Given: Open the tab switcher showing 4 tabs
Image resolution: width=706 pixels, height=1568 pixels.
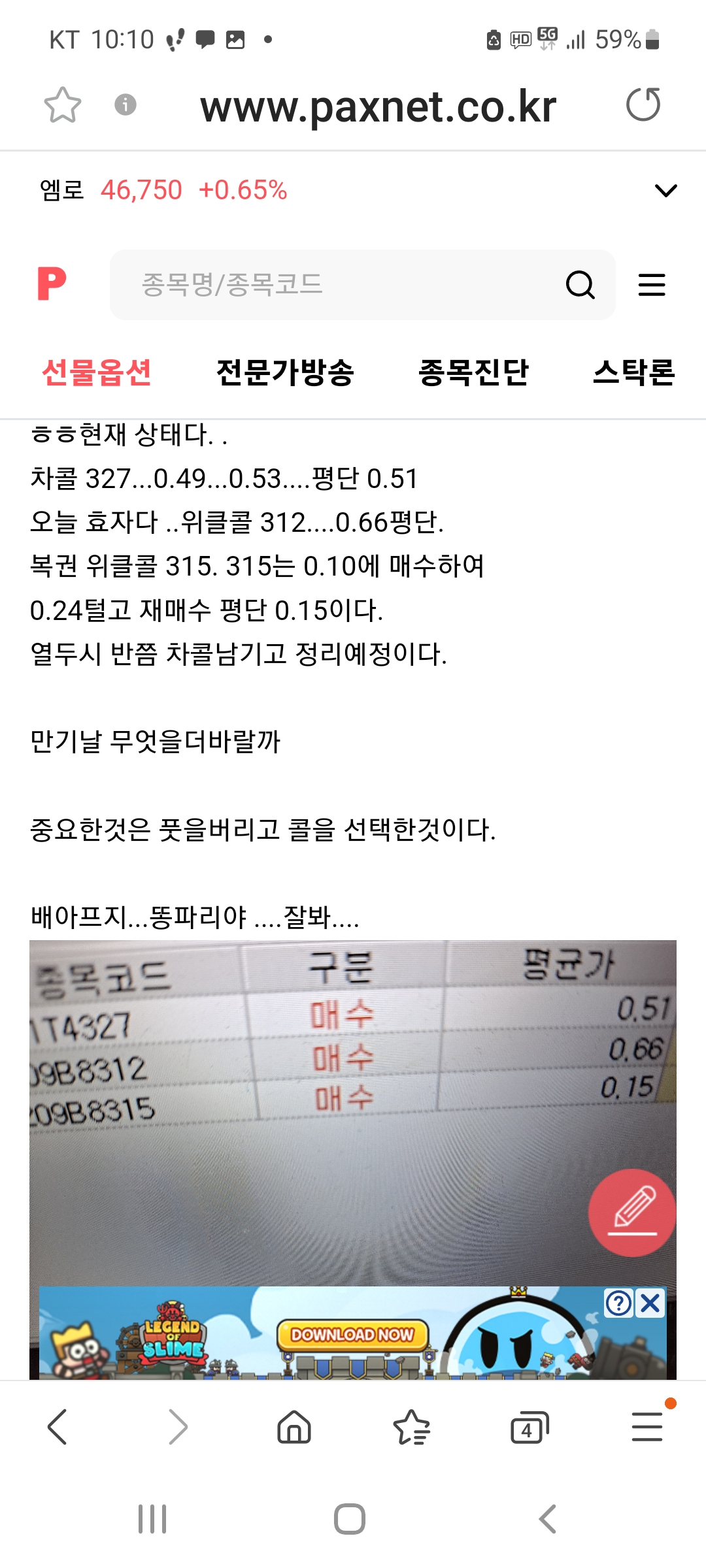Looking at the screenshot, I should 529,1428.
